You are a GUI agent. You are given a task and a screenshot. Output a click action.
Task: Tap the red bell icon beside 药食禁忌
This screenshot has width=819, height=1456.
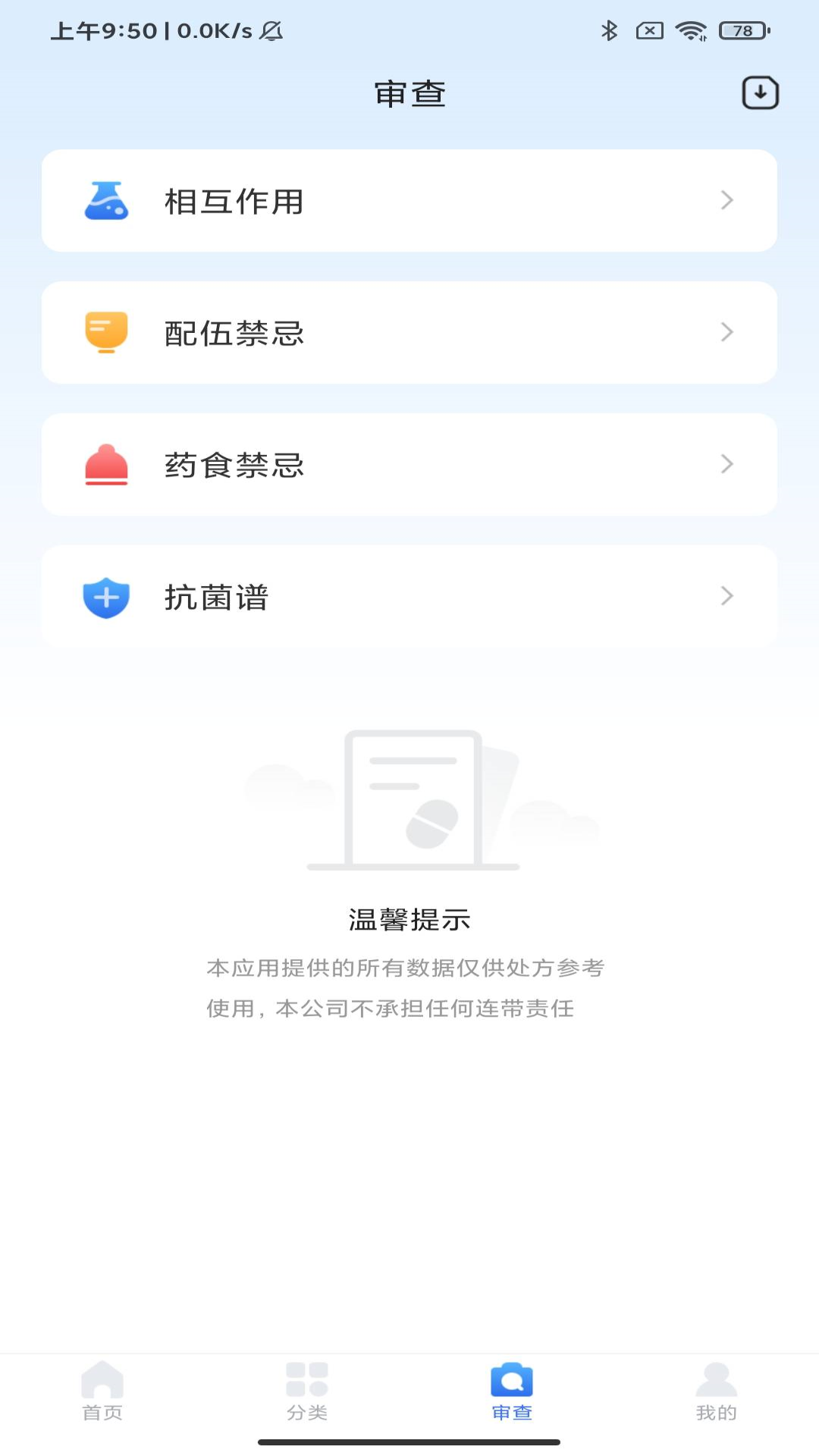(105, 464)
